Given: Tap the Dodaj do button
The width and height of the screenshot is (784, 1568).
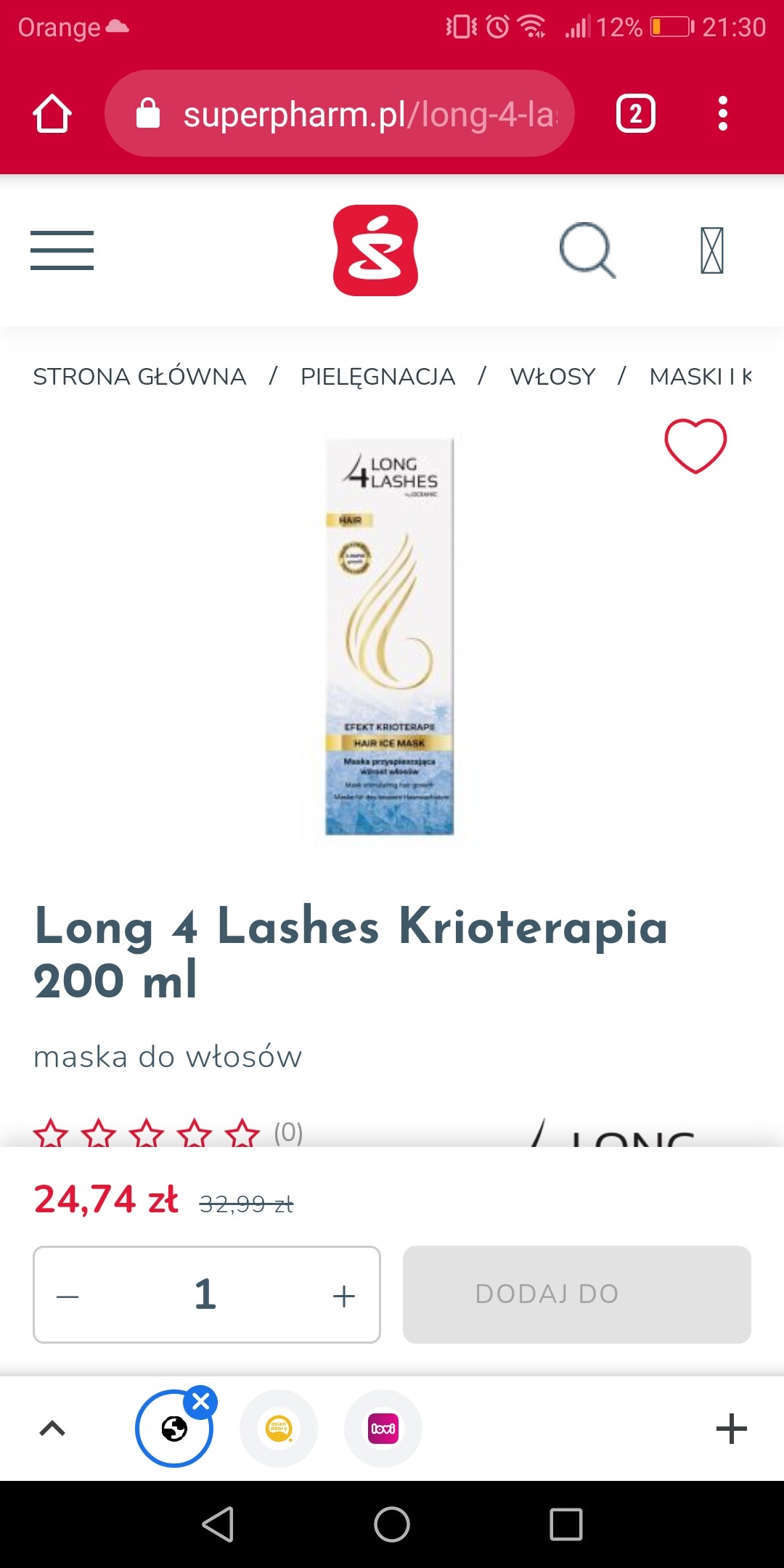Looking at the screenshot, I should [x=577, y=1294].
